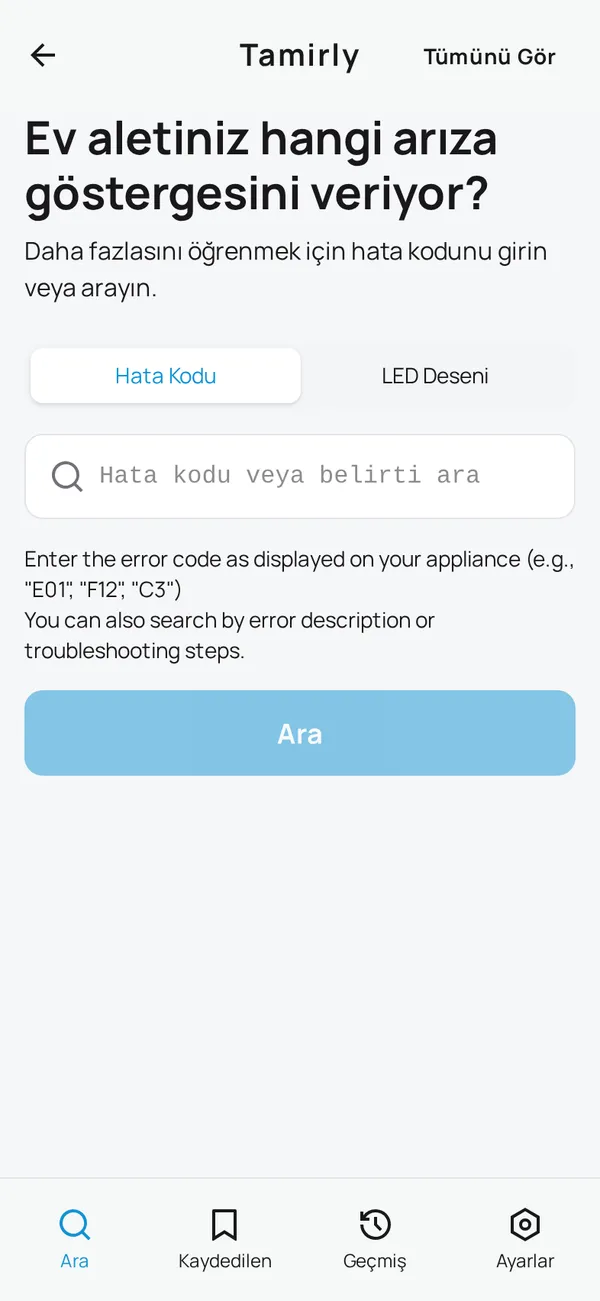The width and height of the screenshot is (600, 1301).
Task: Tap the blue Ara search button
Action: pos(300,733)
